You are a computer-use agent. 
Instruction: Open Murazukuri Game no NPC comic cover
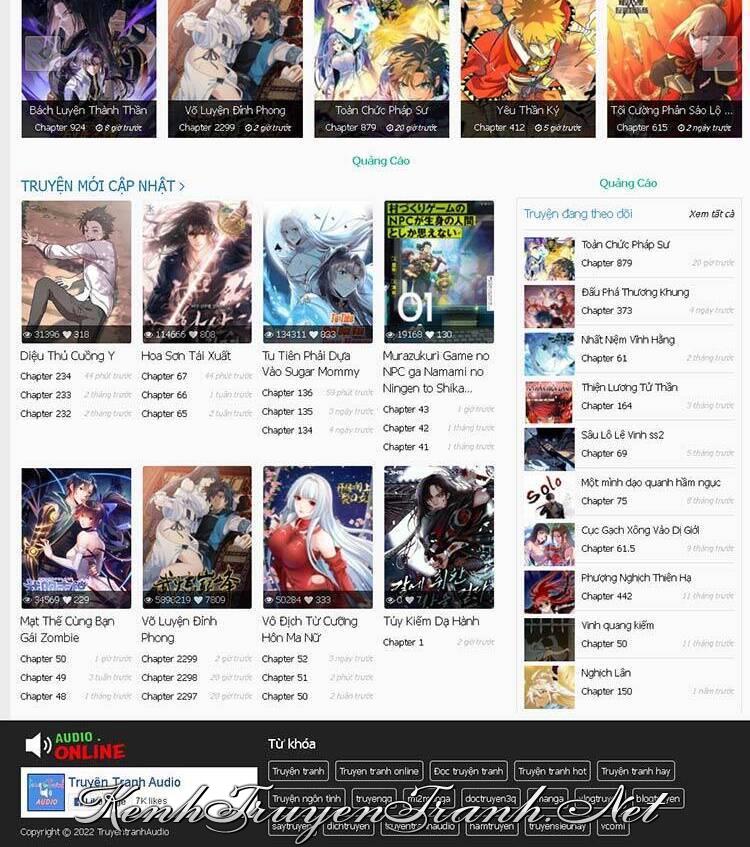[438, 271]
